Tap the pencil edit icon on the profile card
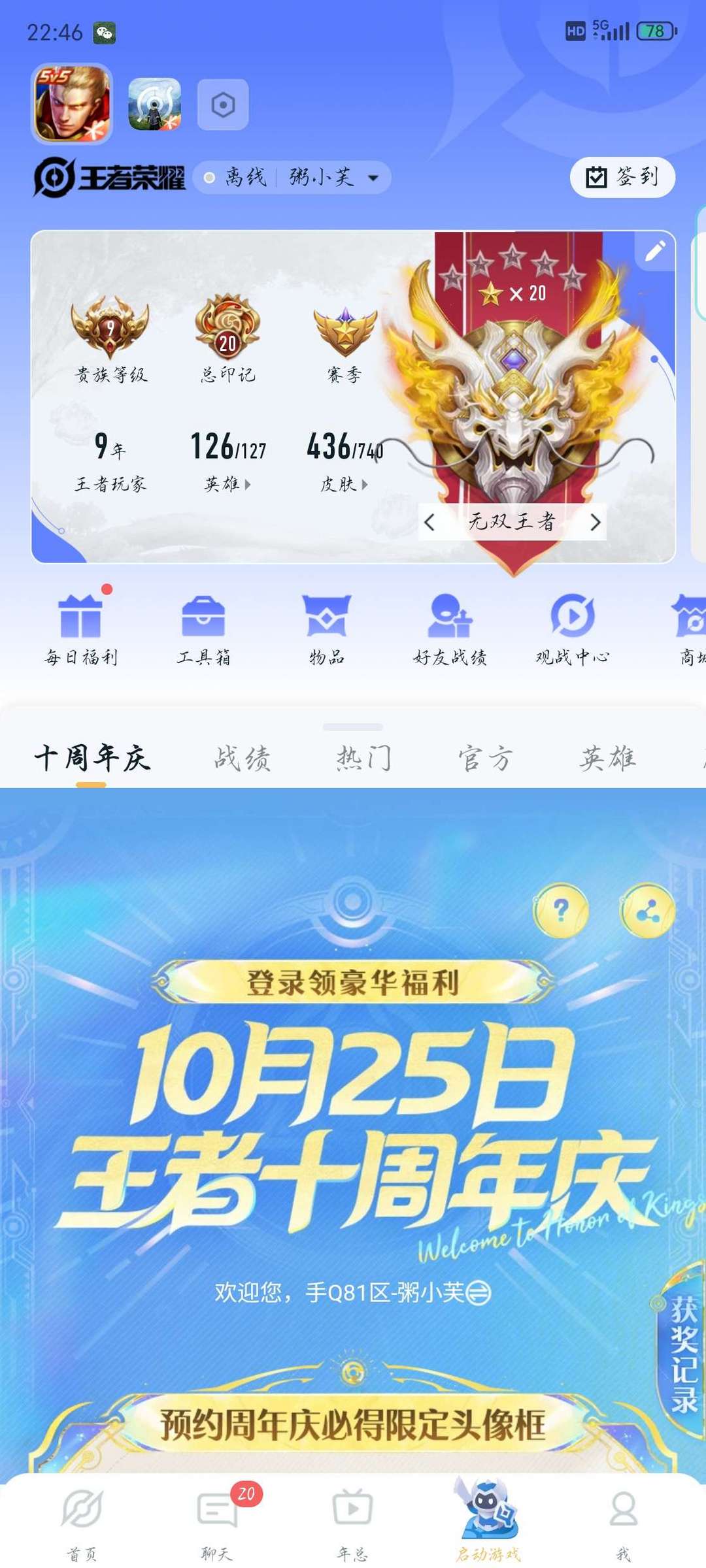Viewport: 706px width, 1568px height. click(x=655, y=250)
